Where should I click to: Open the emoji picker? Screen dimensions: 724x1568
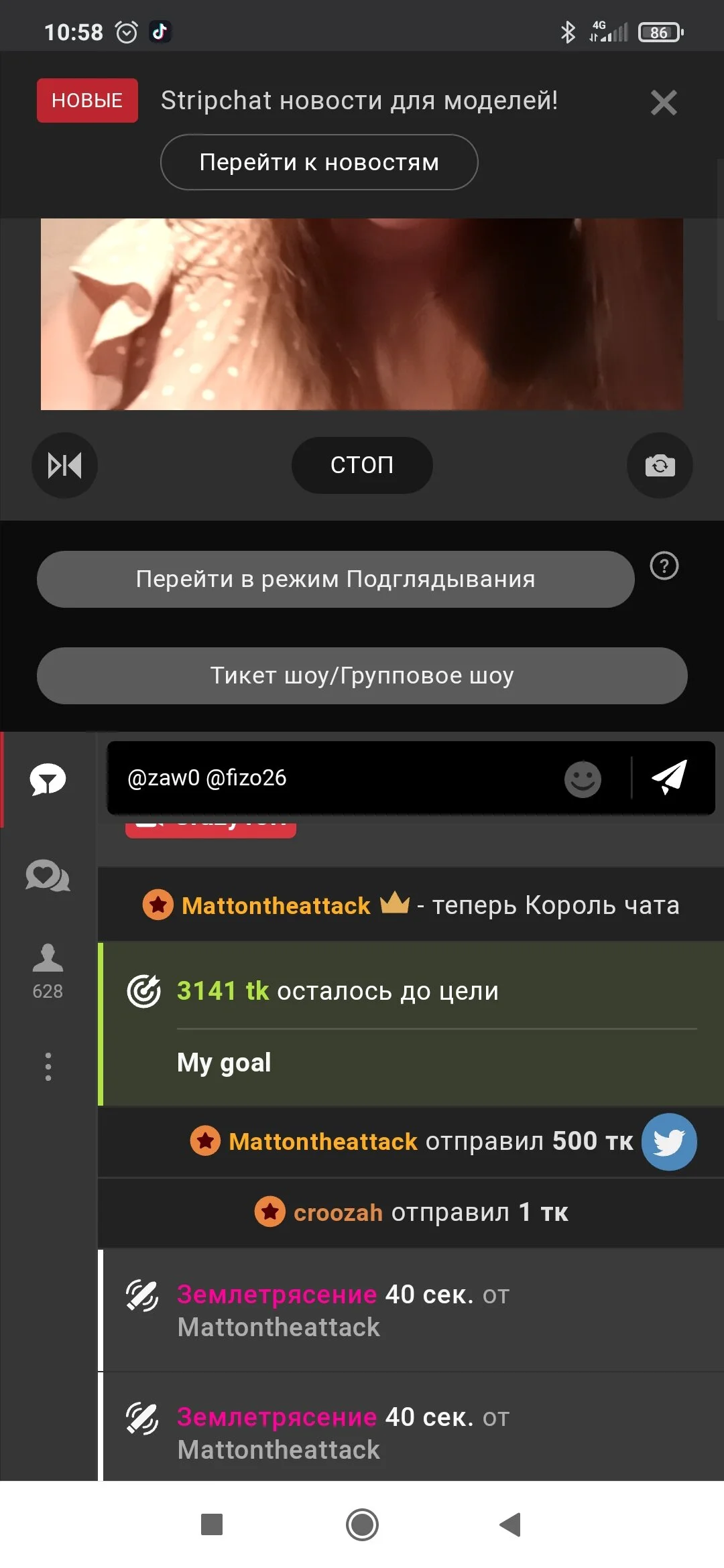583,779
